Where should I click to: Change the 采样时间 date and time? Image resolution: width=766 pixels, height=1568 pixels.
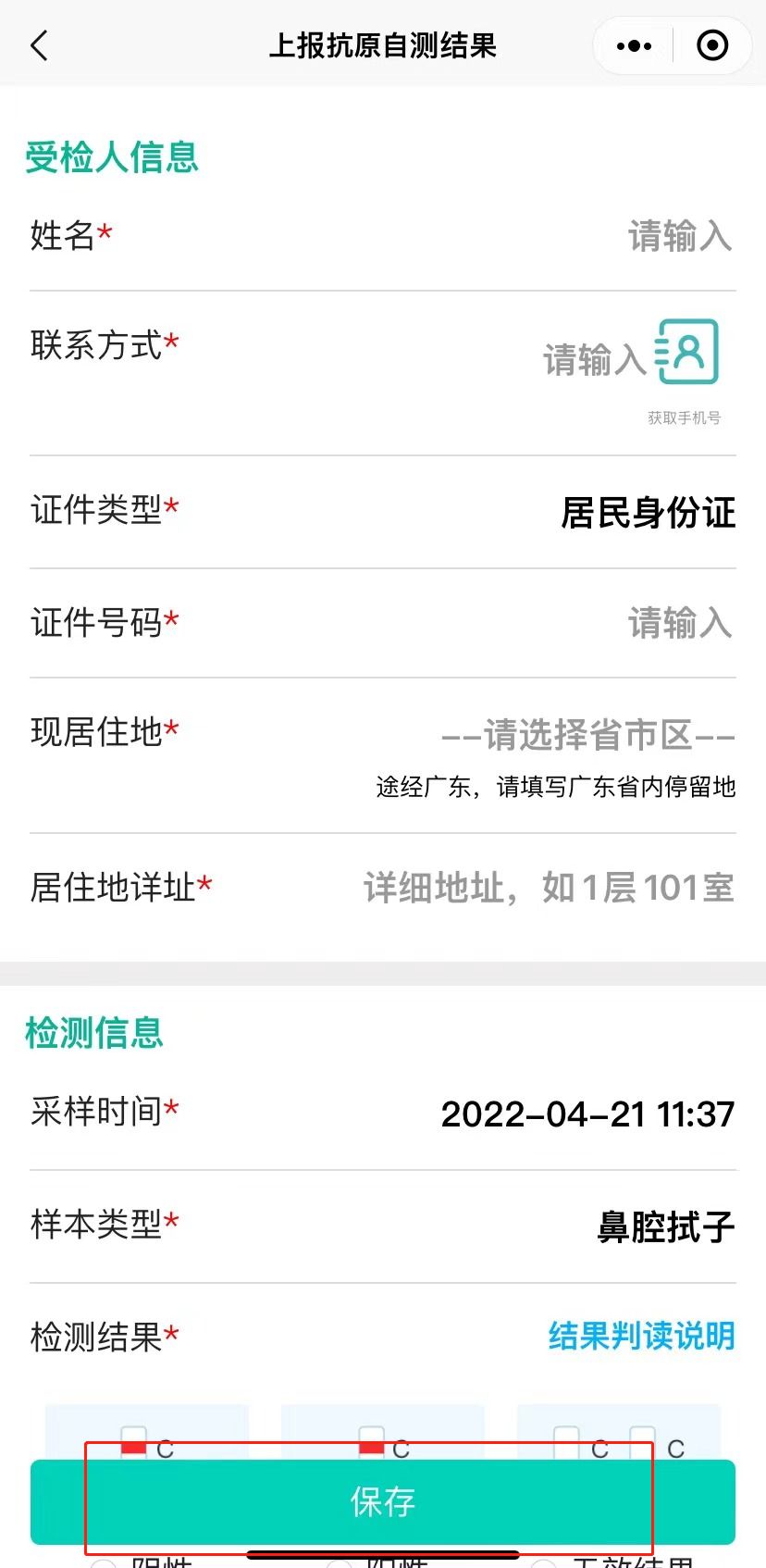[x=587, y=1114]
